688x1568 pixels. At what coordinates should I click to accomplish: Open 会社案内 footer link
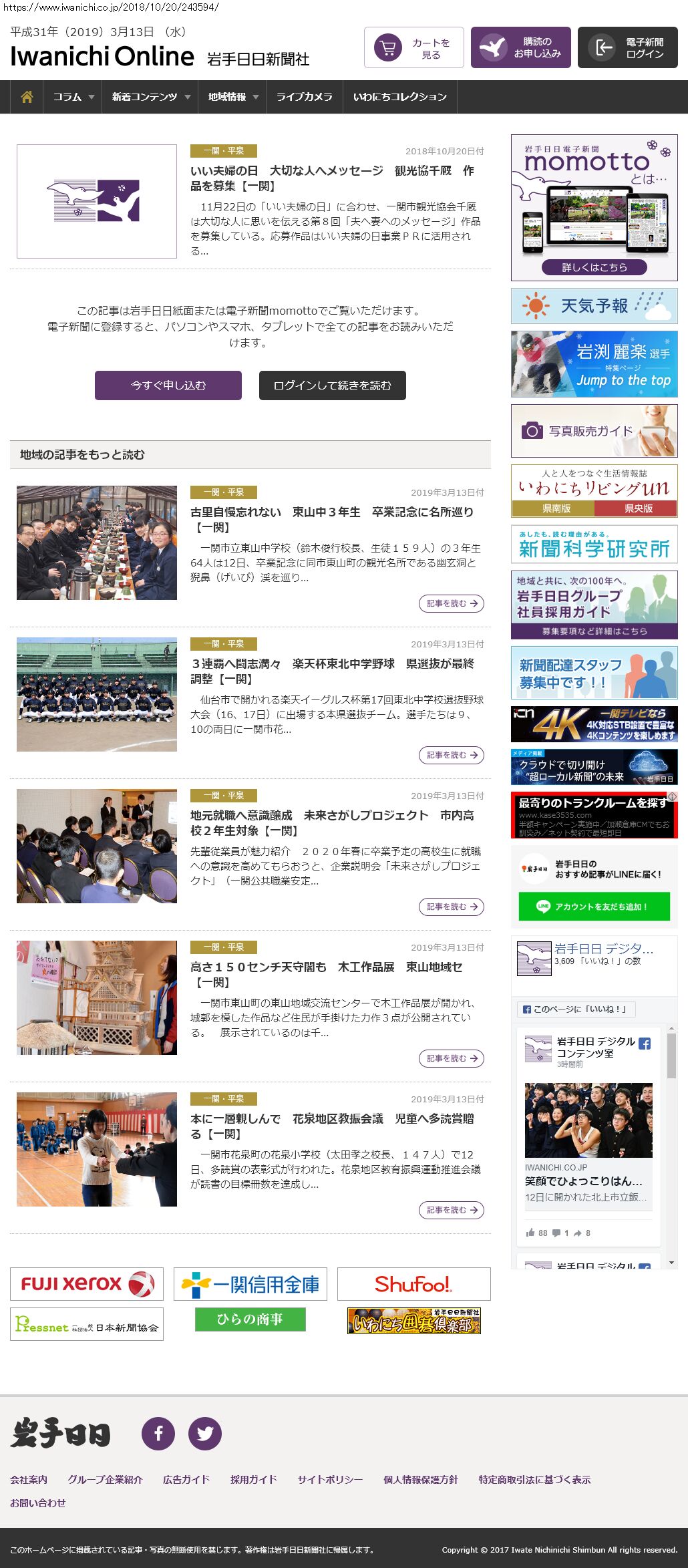point(29,1479)
